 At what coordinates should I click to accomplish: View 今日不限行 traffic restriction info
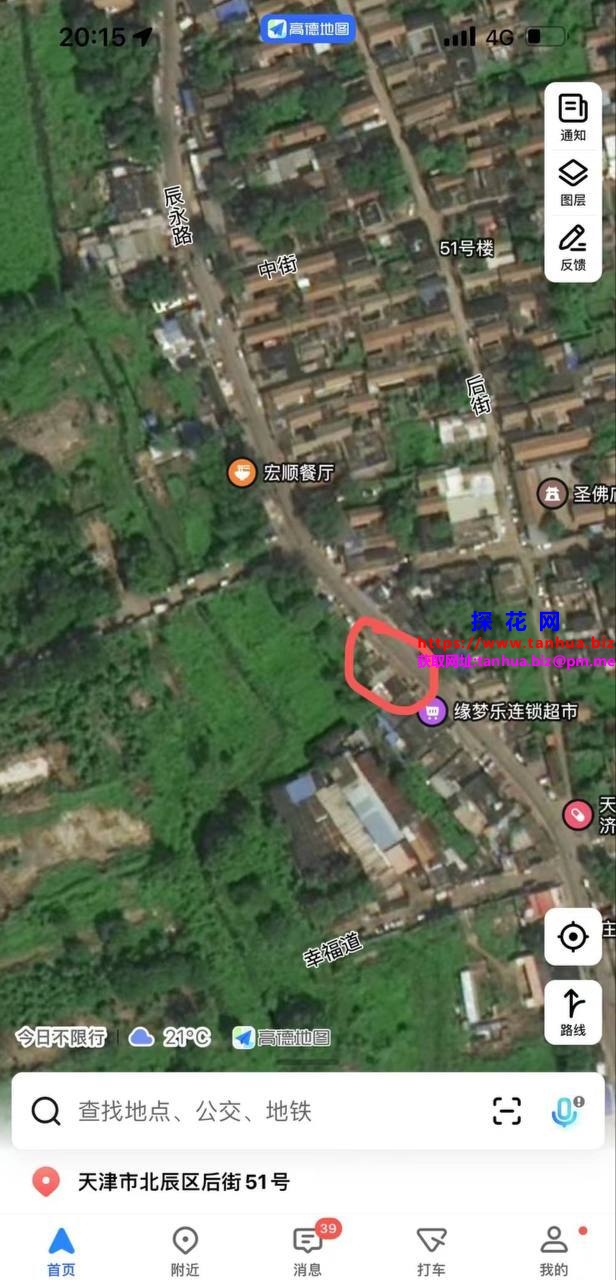click(61, 1037)
